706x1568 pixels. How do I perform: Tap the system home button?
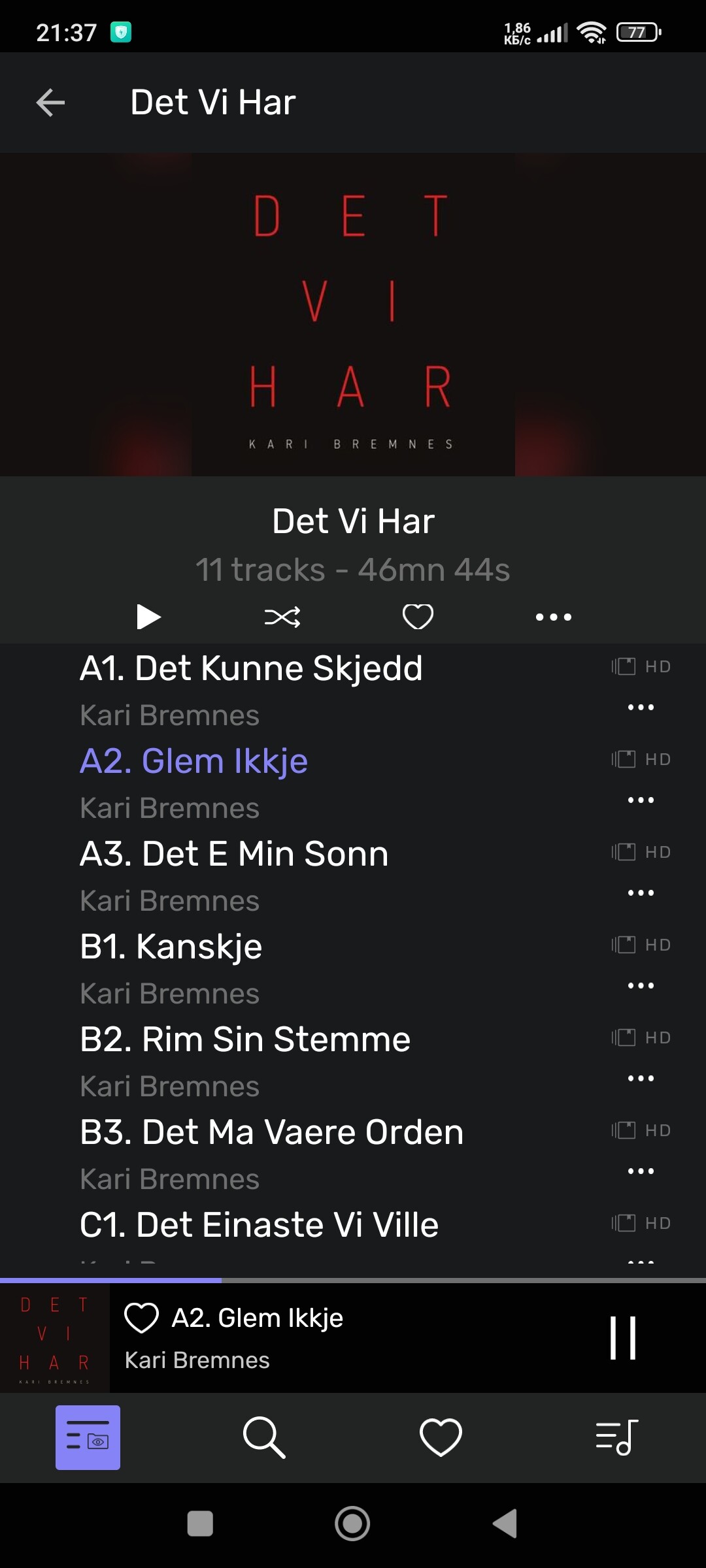click(x=352, y=1524)
